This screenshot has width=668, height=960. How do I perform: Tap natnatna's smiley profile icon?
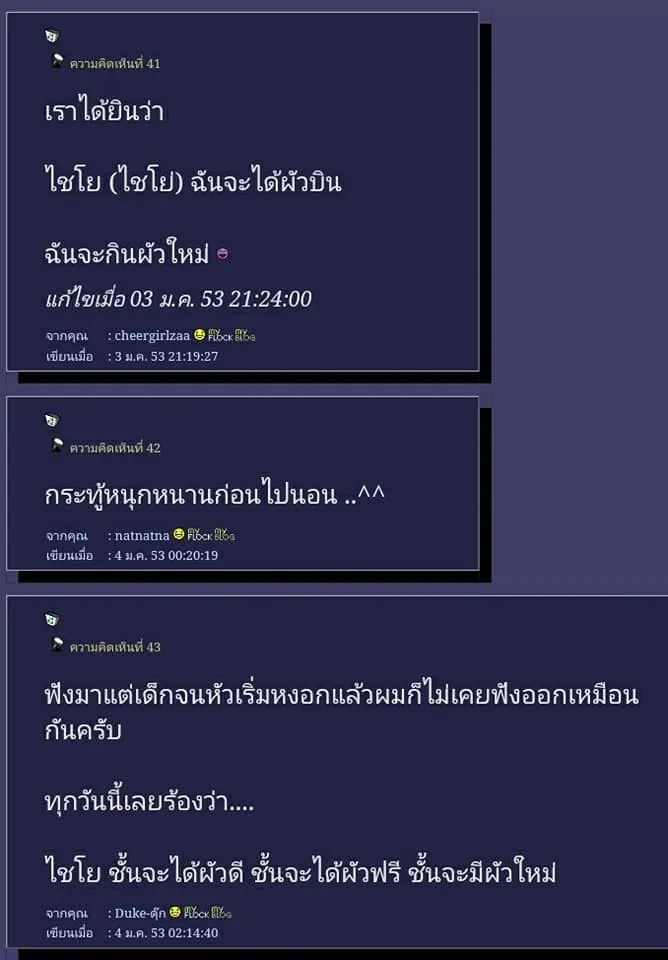pyautogui.click(x=179, y=535)
